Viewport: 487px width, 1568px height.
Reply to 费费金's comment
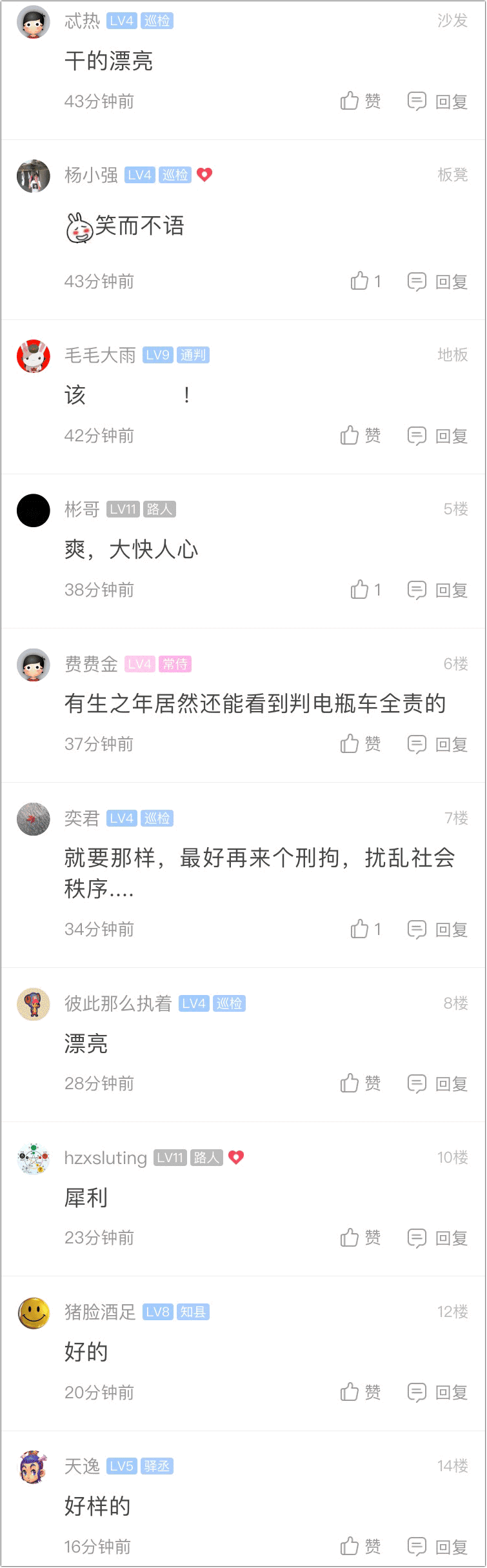(x=437, y=744)
